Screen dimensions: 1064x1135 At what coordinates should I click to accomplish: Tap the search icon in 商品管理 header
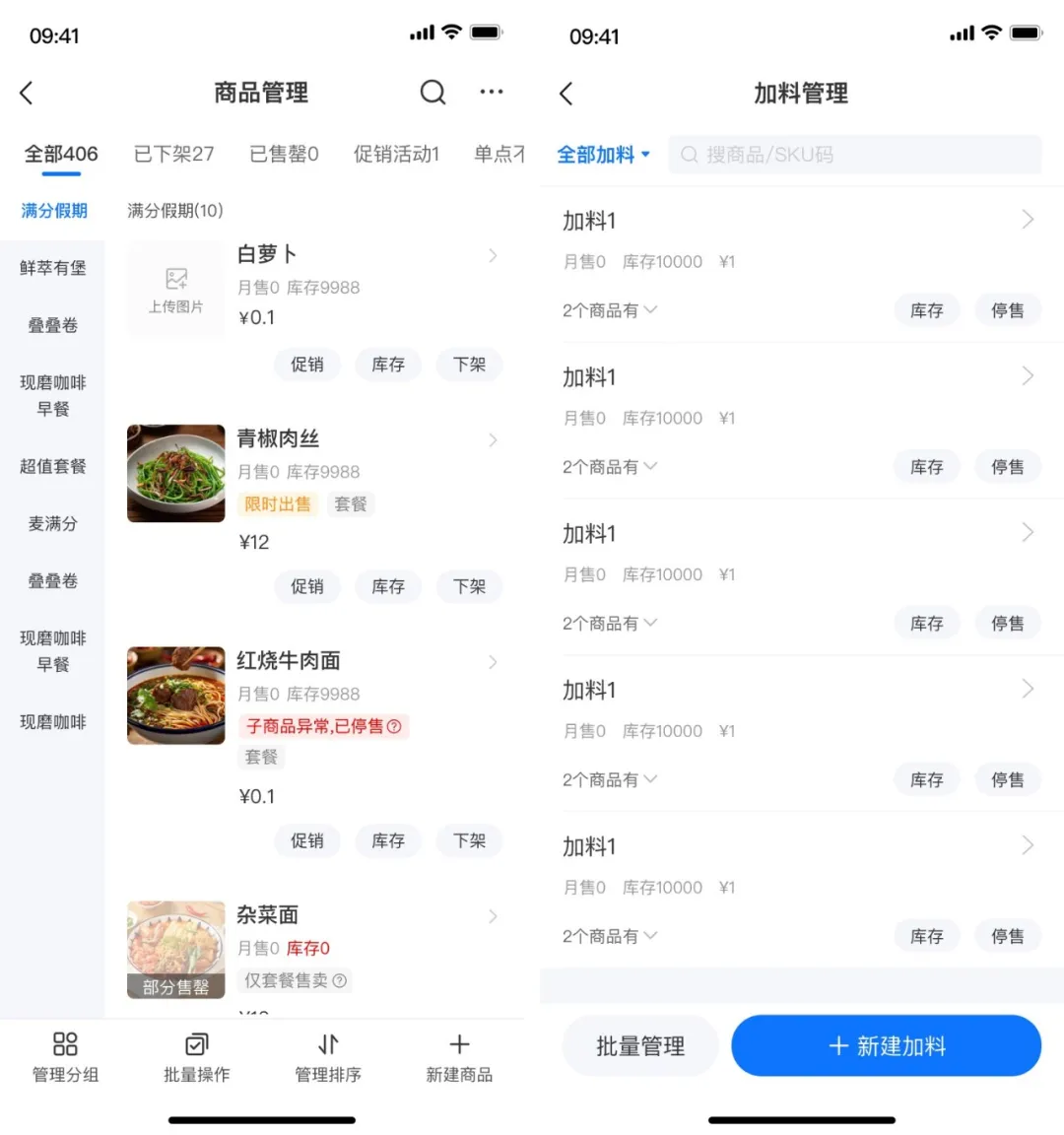coord(432,93)
